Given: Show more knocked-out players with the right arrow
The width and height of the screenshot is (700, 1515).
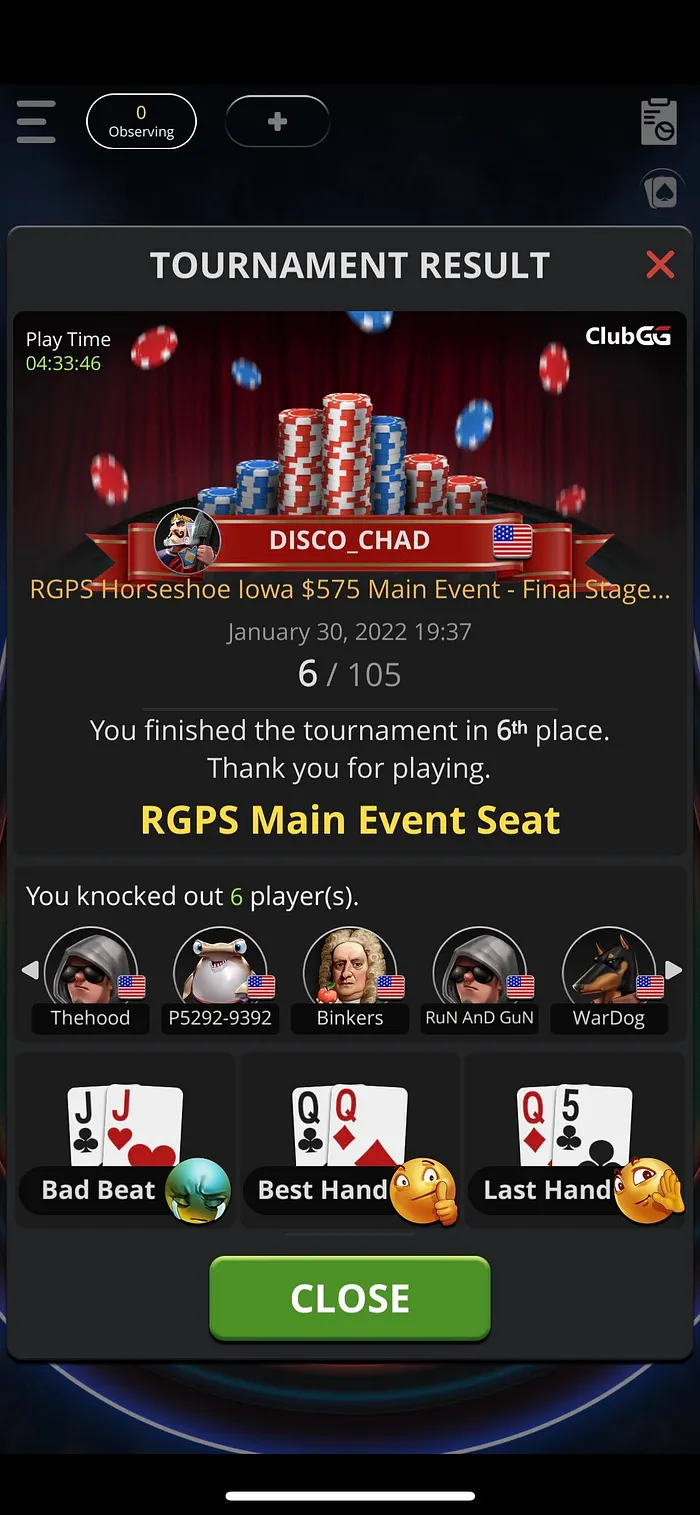Looking at the screenshot, I should 674,970.
